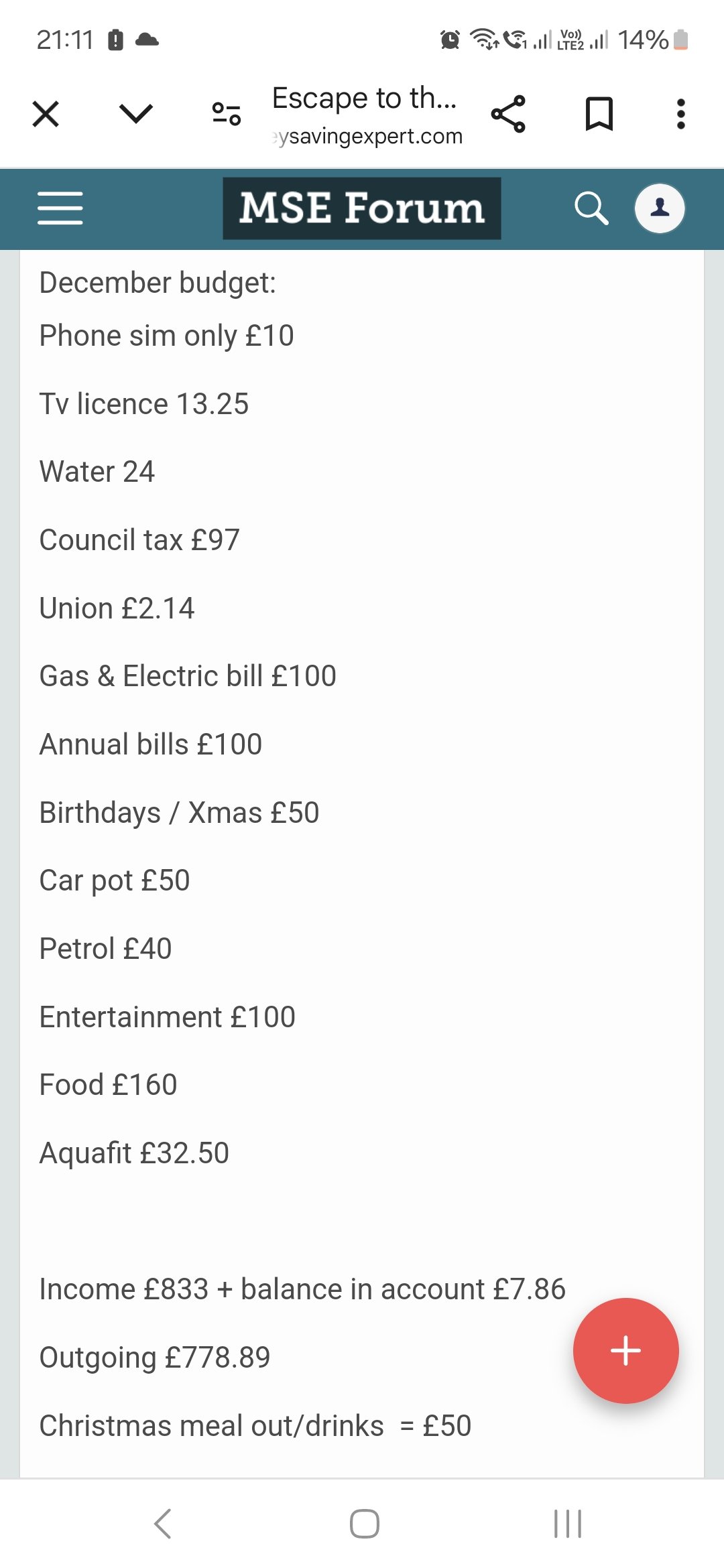724x1568 pixels.
Task: Tap the red plus floating button
Action: coord(626,1351)
